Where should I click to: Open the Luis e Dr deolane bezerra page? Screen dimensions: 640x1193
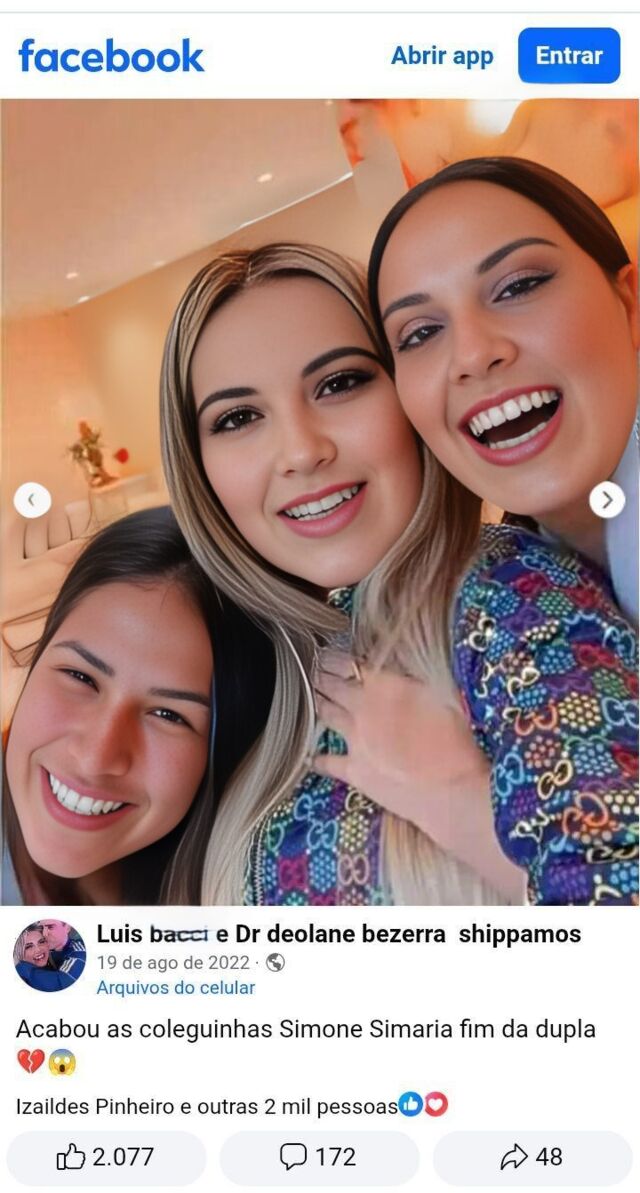338,934
